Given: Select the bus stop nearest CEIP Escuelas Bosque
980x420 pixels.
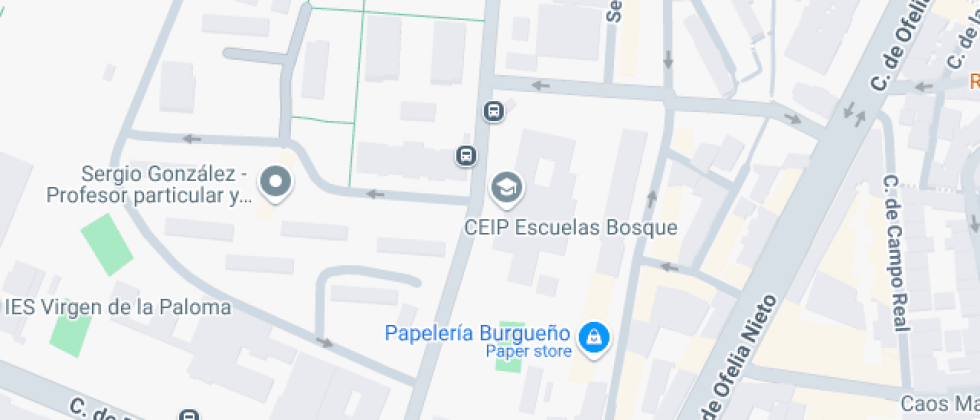Looking at the screenshot, I should tap(466, 155).
